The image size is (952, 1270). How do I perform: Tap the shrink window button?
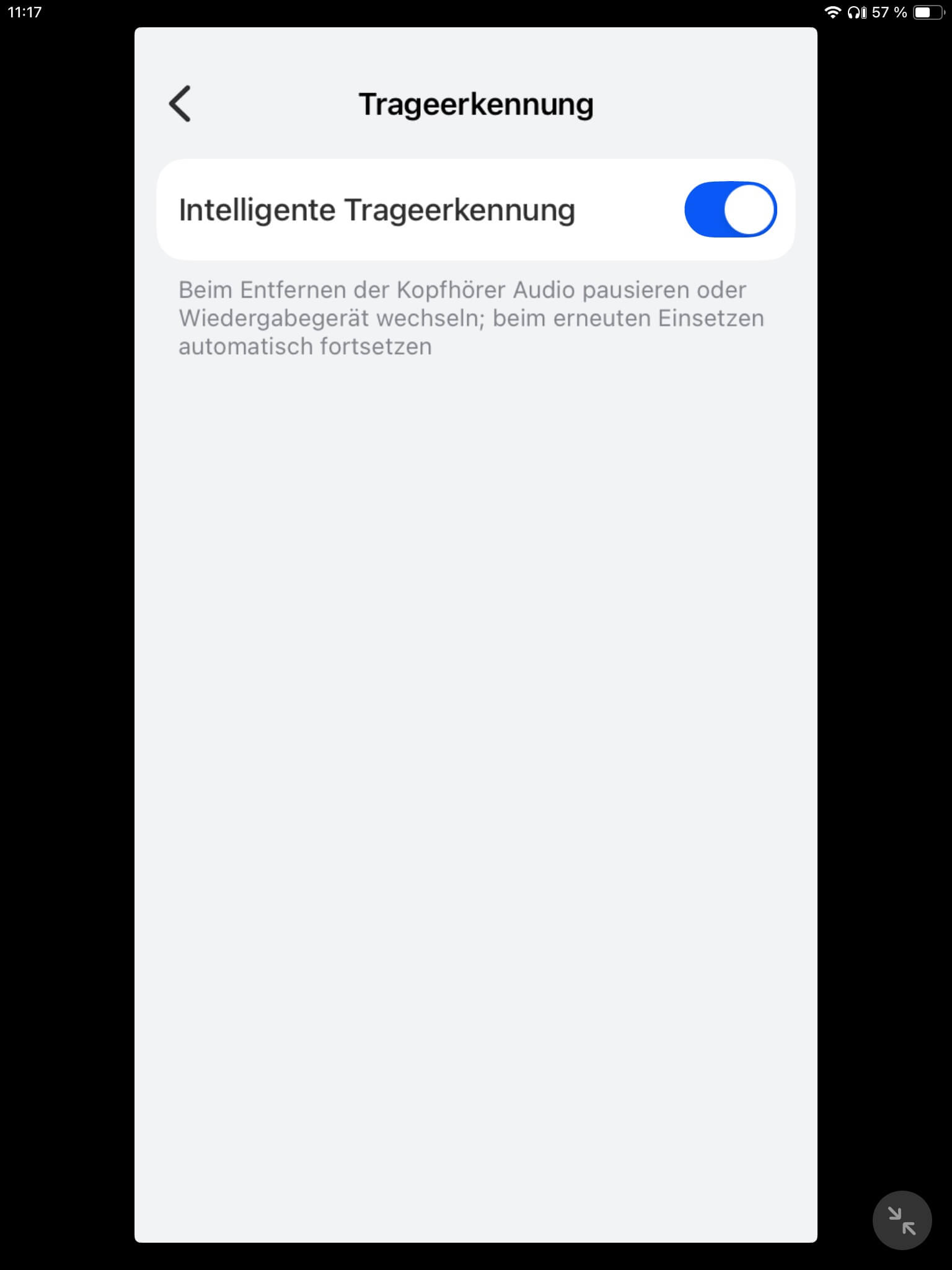pos(901,1220)
